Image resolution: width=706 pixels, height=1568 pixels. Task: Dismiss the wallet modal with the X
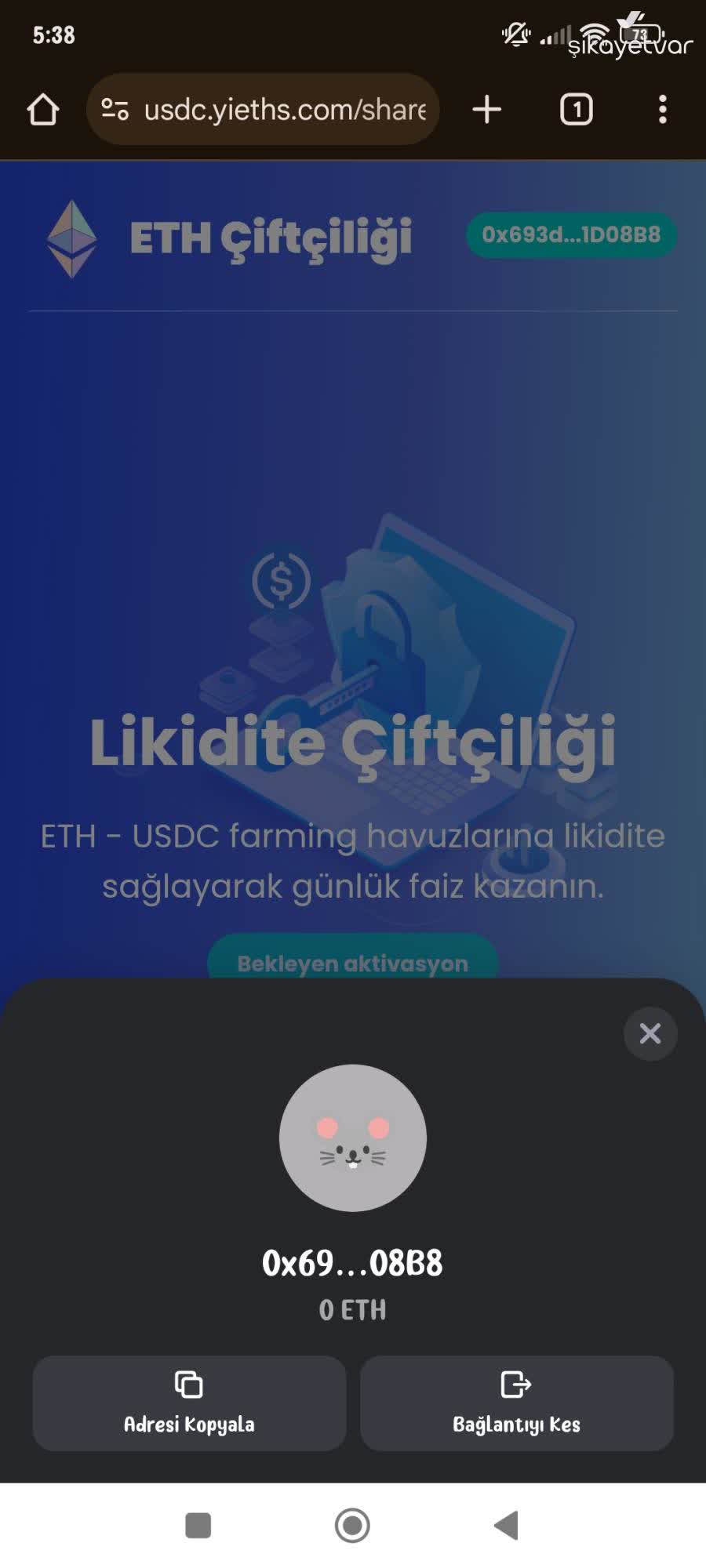[650, 1034]
